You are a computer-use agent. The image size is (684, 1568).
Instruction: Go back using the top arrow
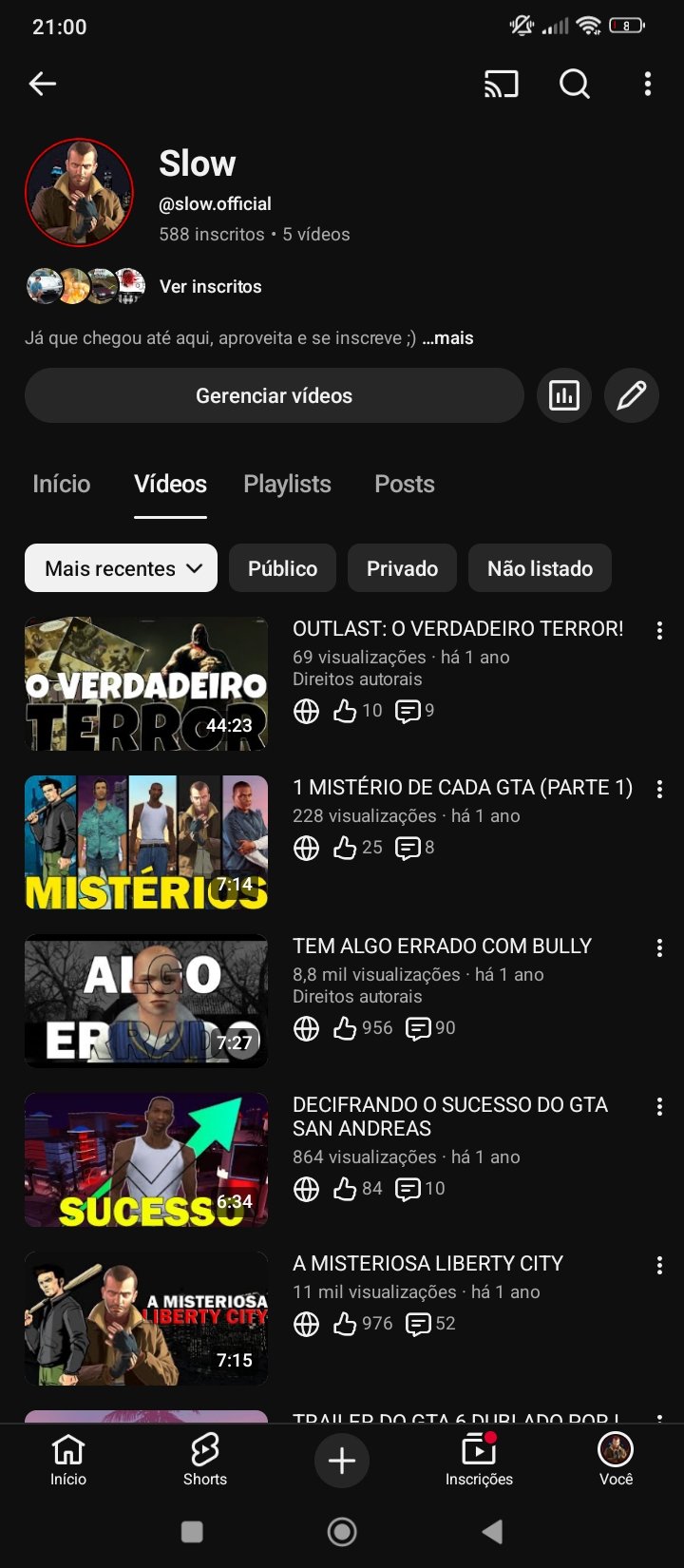(43, 84)
